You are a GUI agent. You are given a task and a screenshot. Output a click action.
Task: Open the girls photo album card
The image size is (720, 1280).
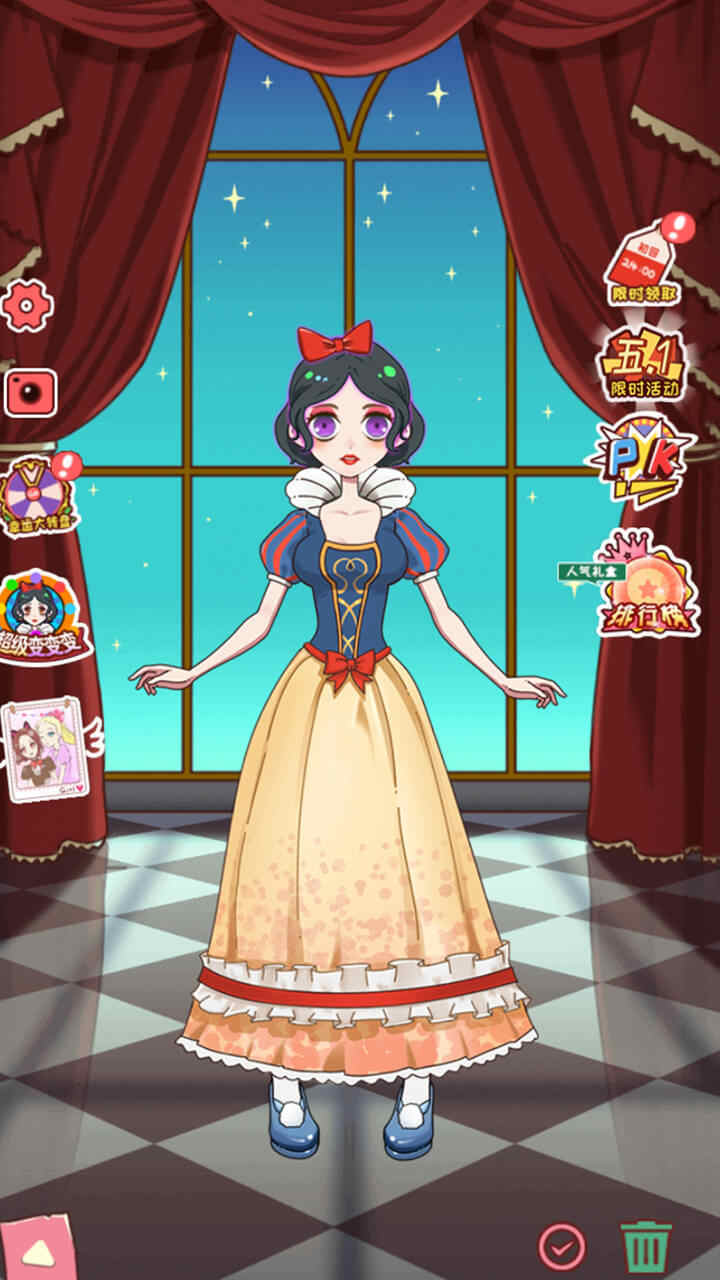[x=46, y=749]
